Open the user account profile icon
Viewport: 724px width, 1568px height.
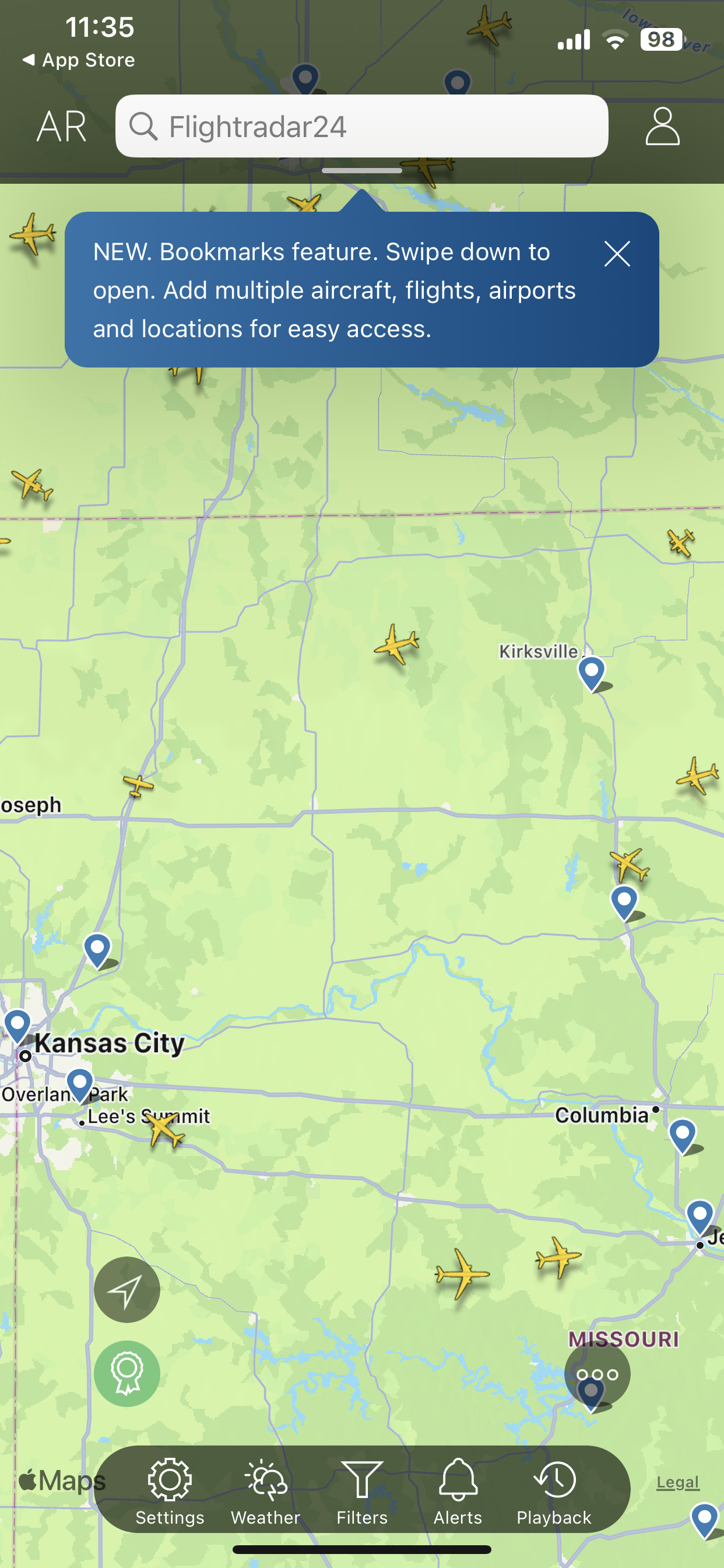click(x=662, y=127)
